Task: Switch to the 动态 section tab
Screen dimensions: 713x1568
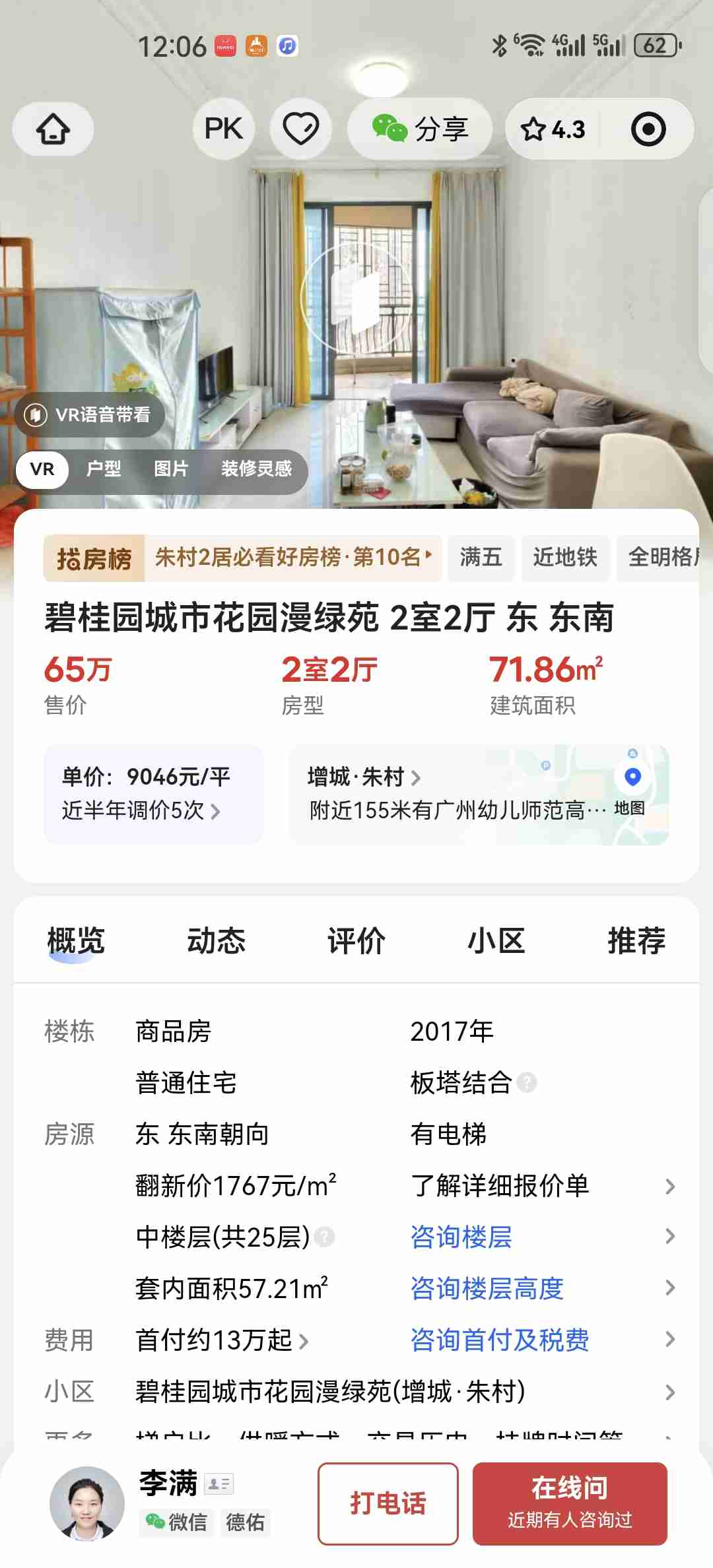Action: point(216,940)
